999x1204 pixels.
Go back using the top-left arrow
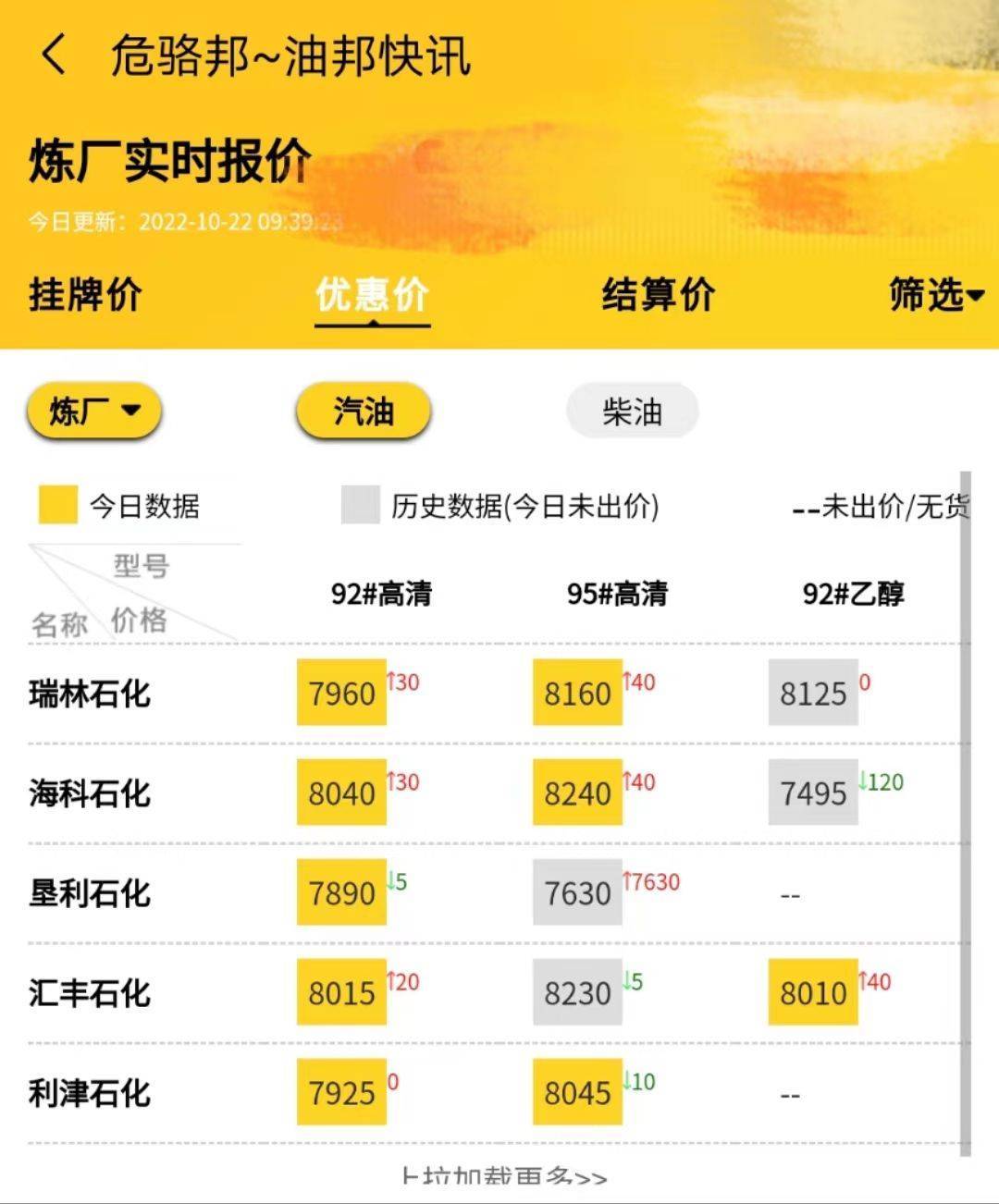[x=54, y=55]
